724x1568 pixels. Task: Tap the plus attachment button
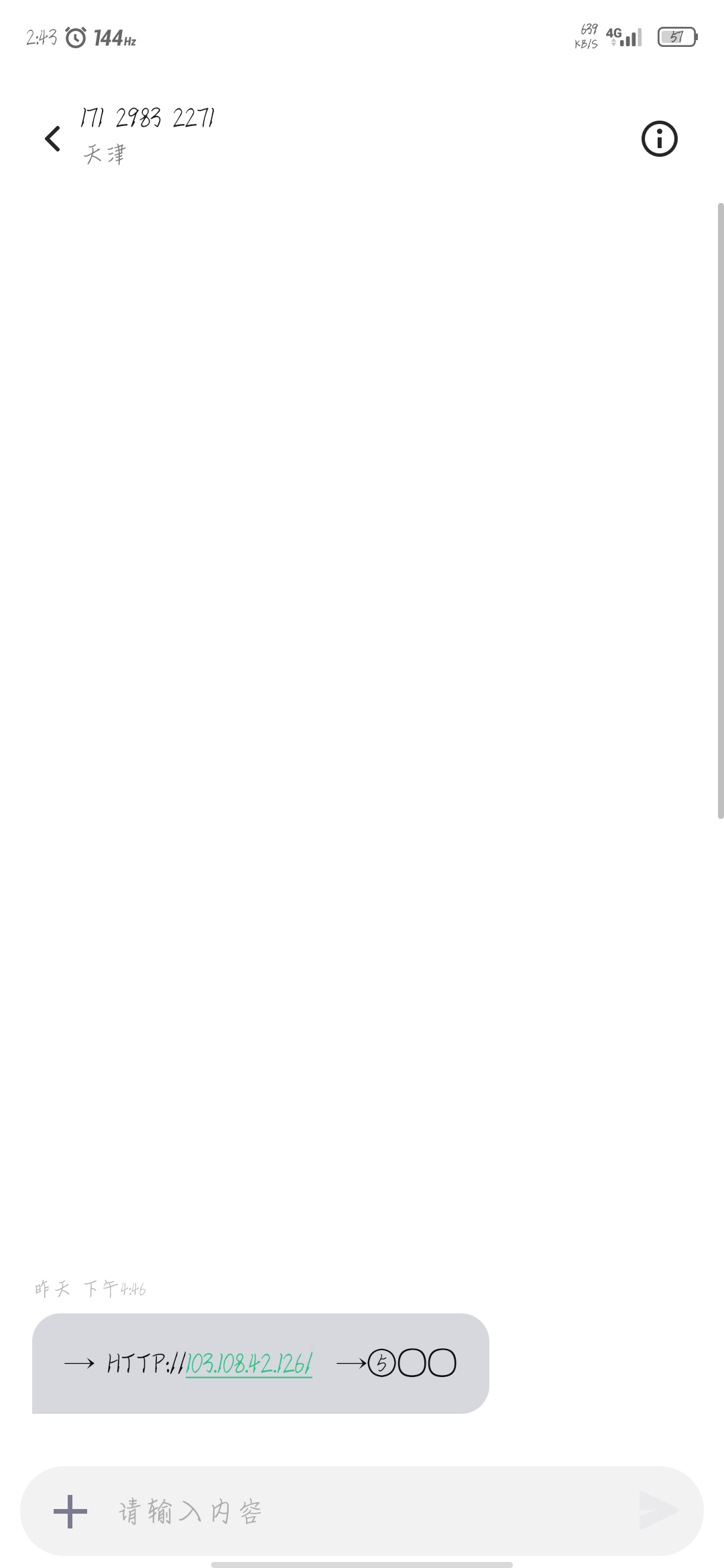[x=70, y=1512]
